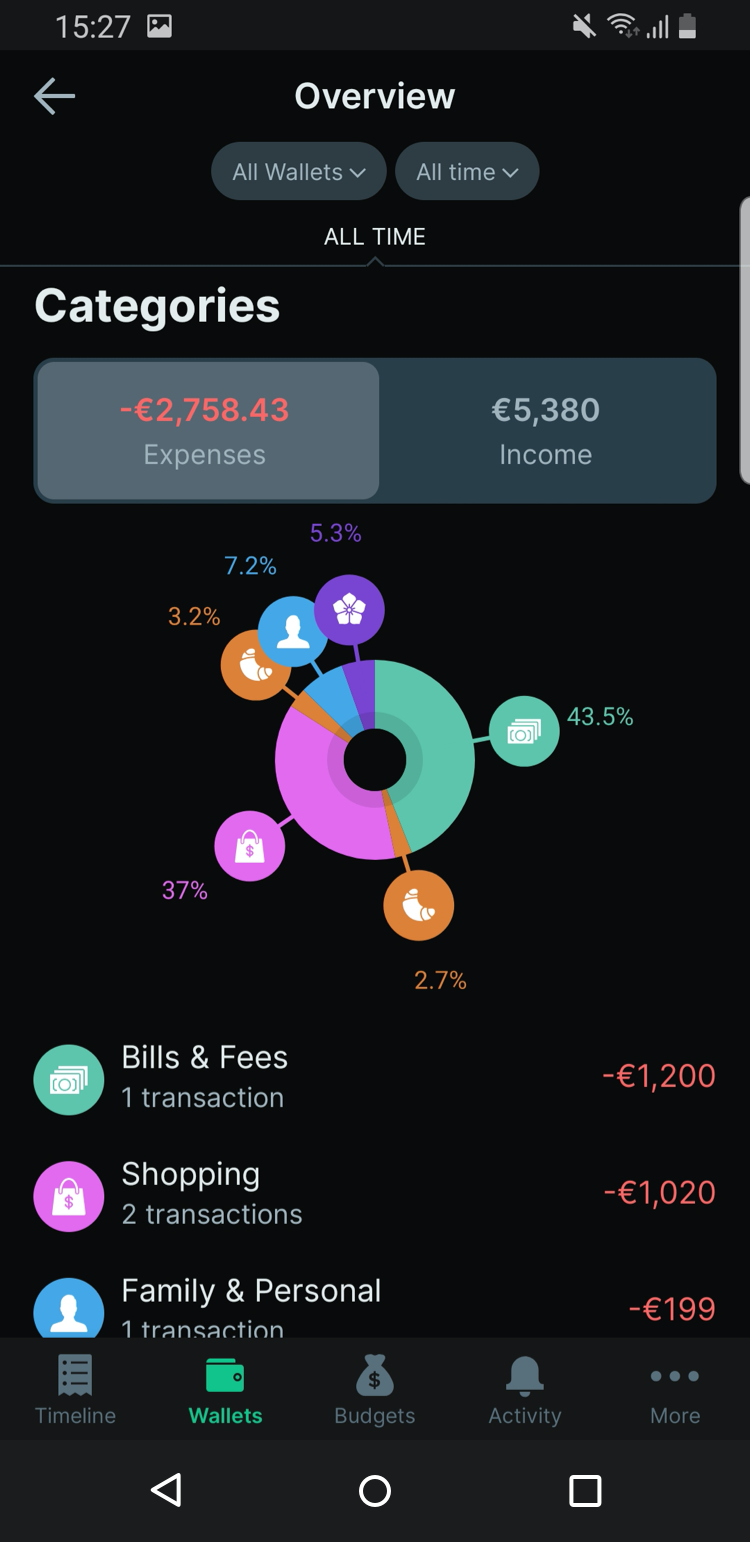Open the More tab
This screenshot has width=750, height=1542.
point(675,1390)
